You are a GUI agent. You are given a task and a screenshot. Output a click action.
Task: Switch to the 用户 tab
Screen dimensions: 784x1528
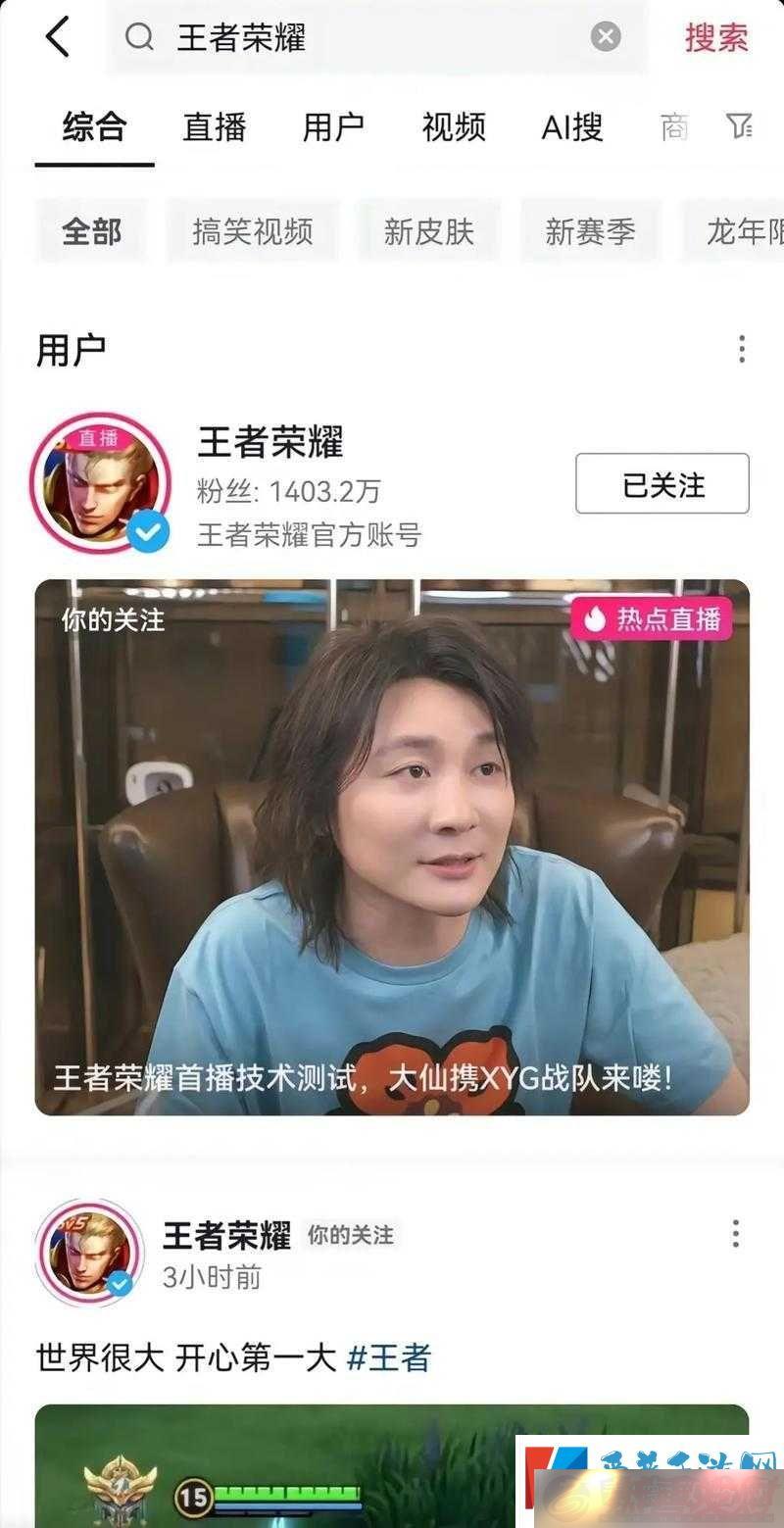coord(333,127)
